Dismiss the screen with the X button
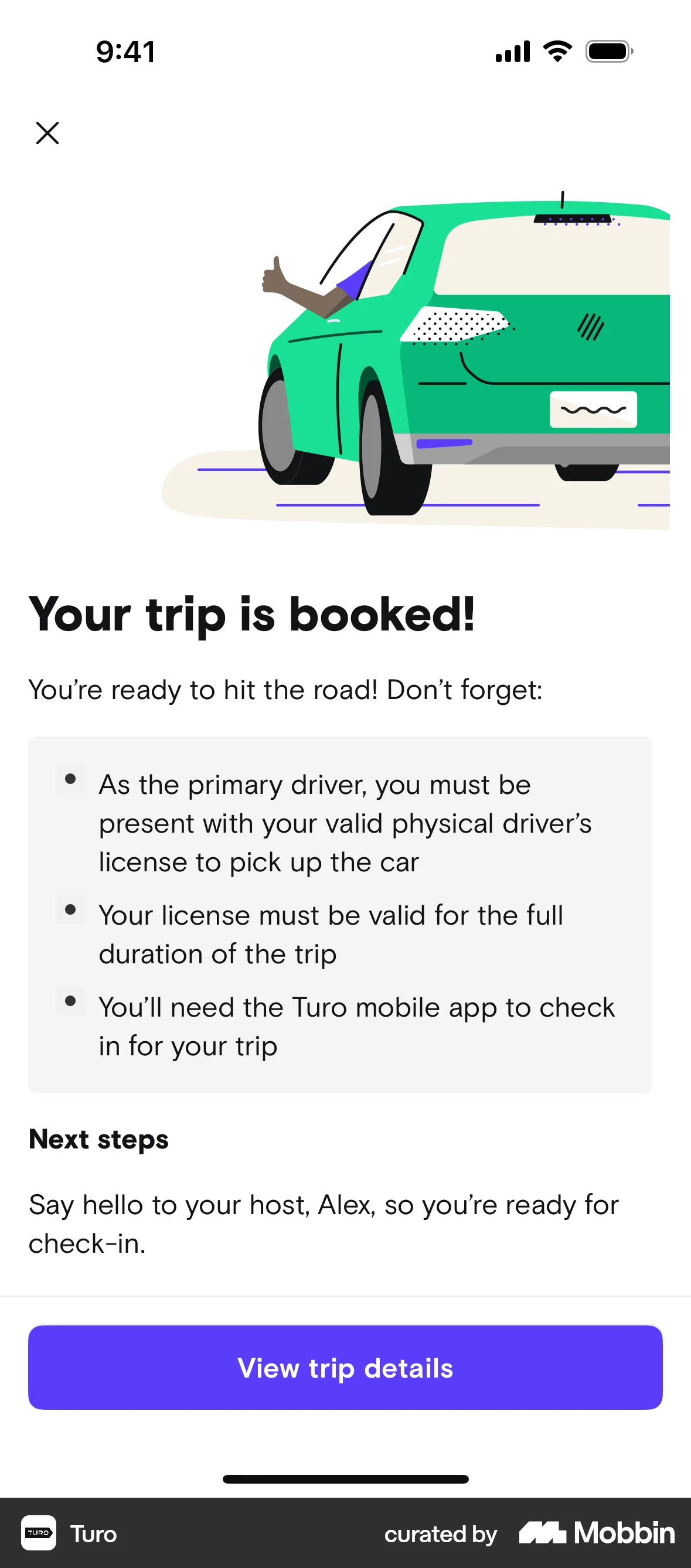 coord(47,134)
